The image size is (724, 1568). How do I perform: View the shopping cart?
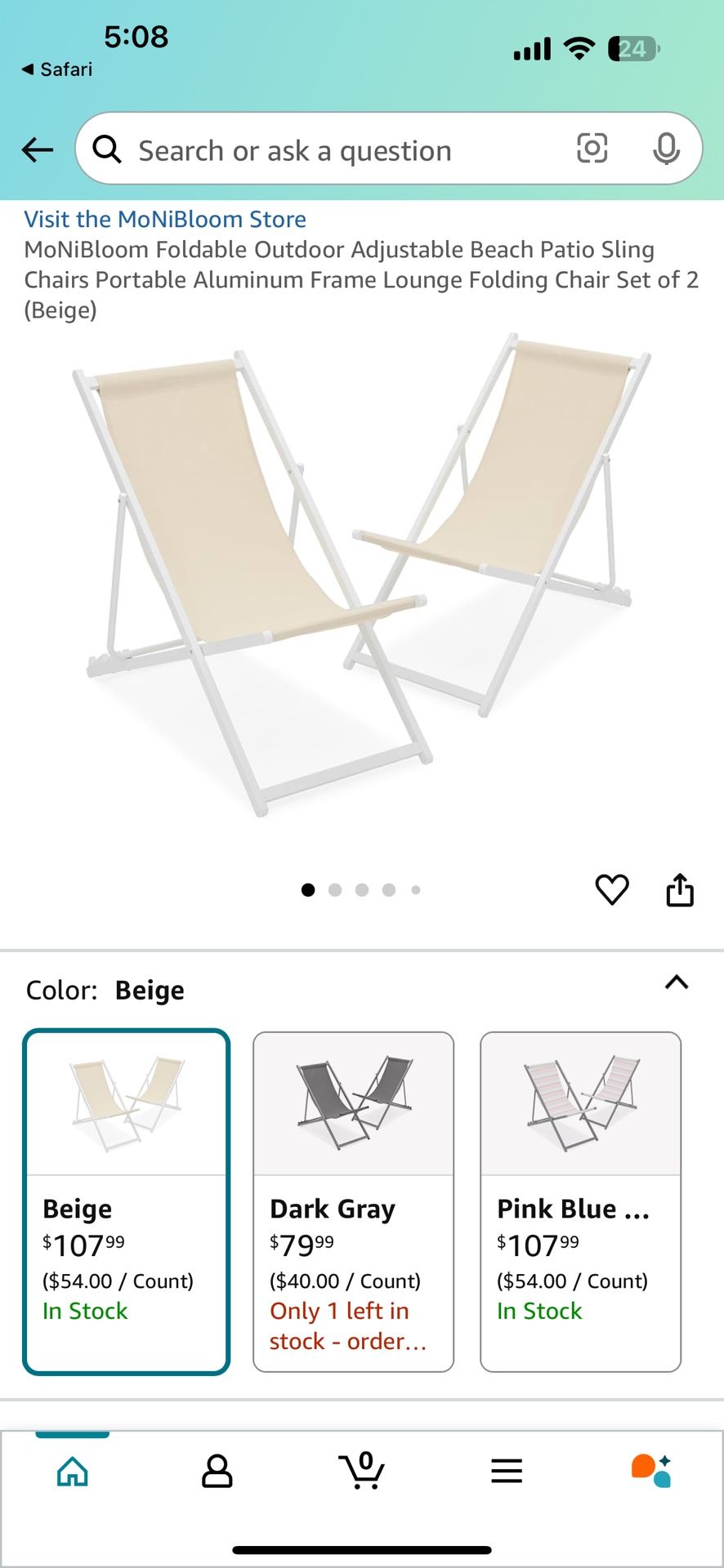pos(362,1470)
